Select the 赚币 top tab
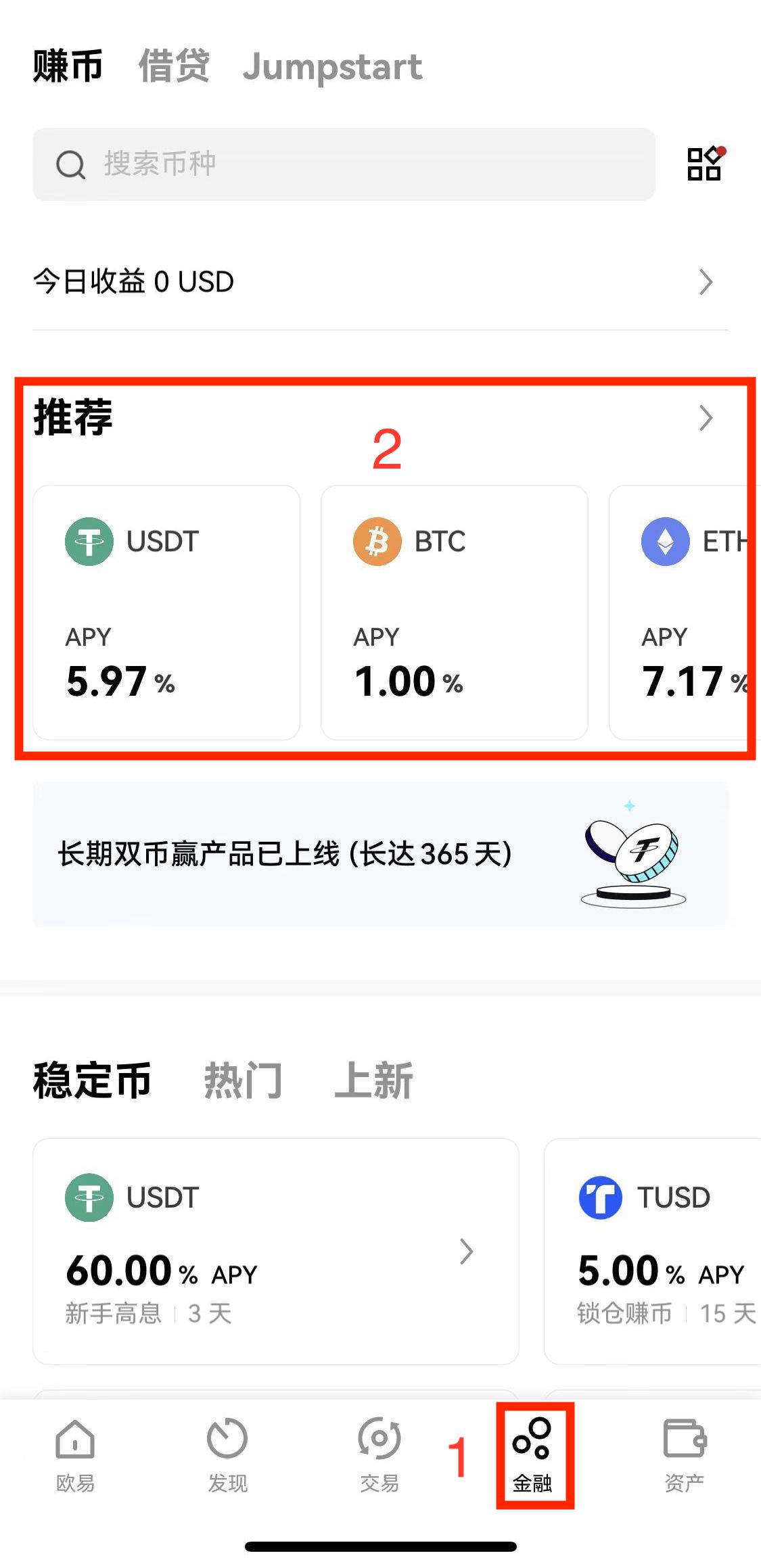Image resolution: width=761 pixels, height=1568 pixels. 68,66
